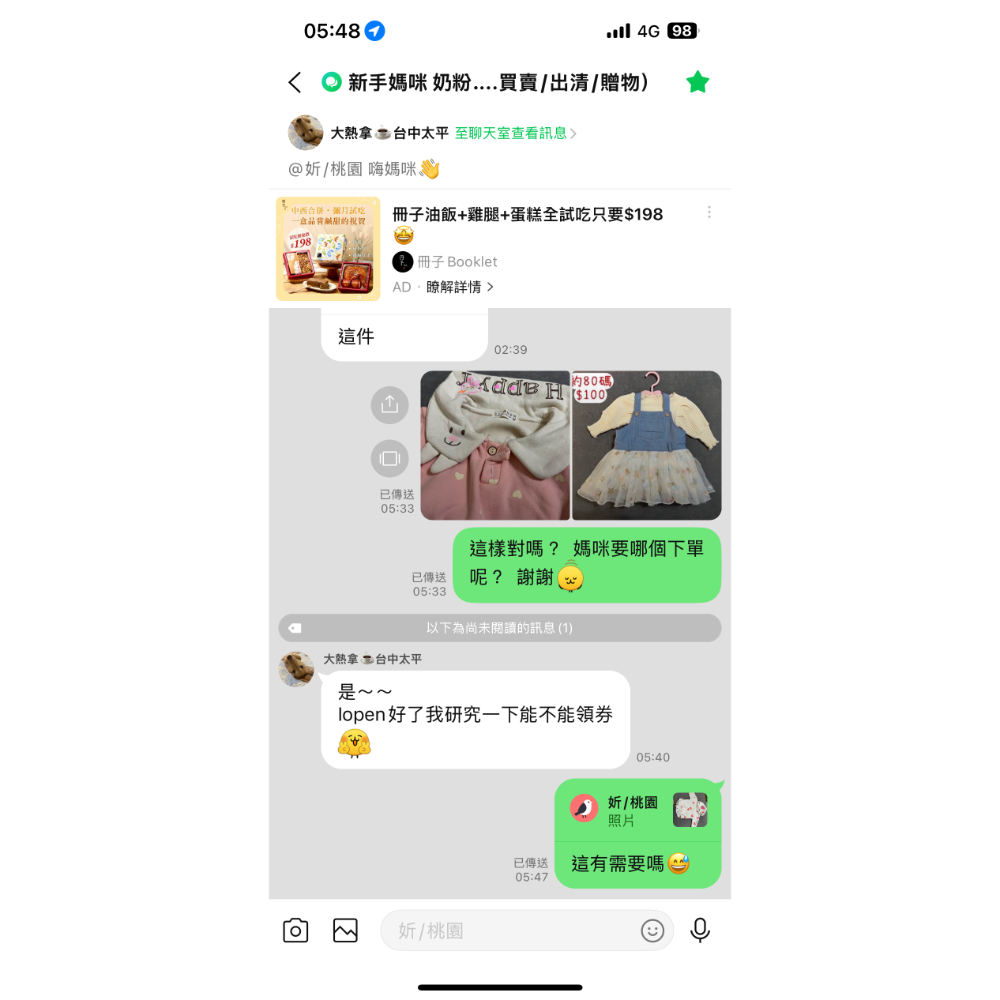Tap the green star favorite icon

697,83
